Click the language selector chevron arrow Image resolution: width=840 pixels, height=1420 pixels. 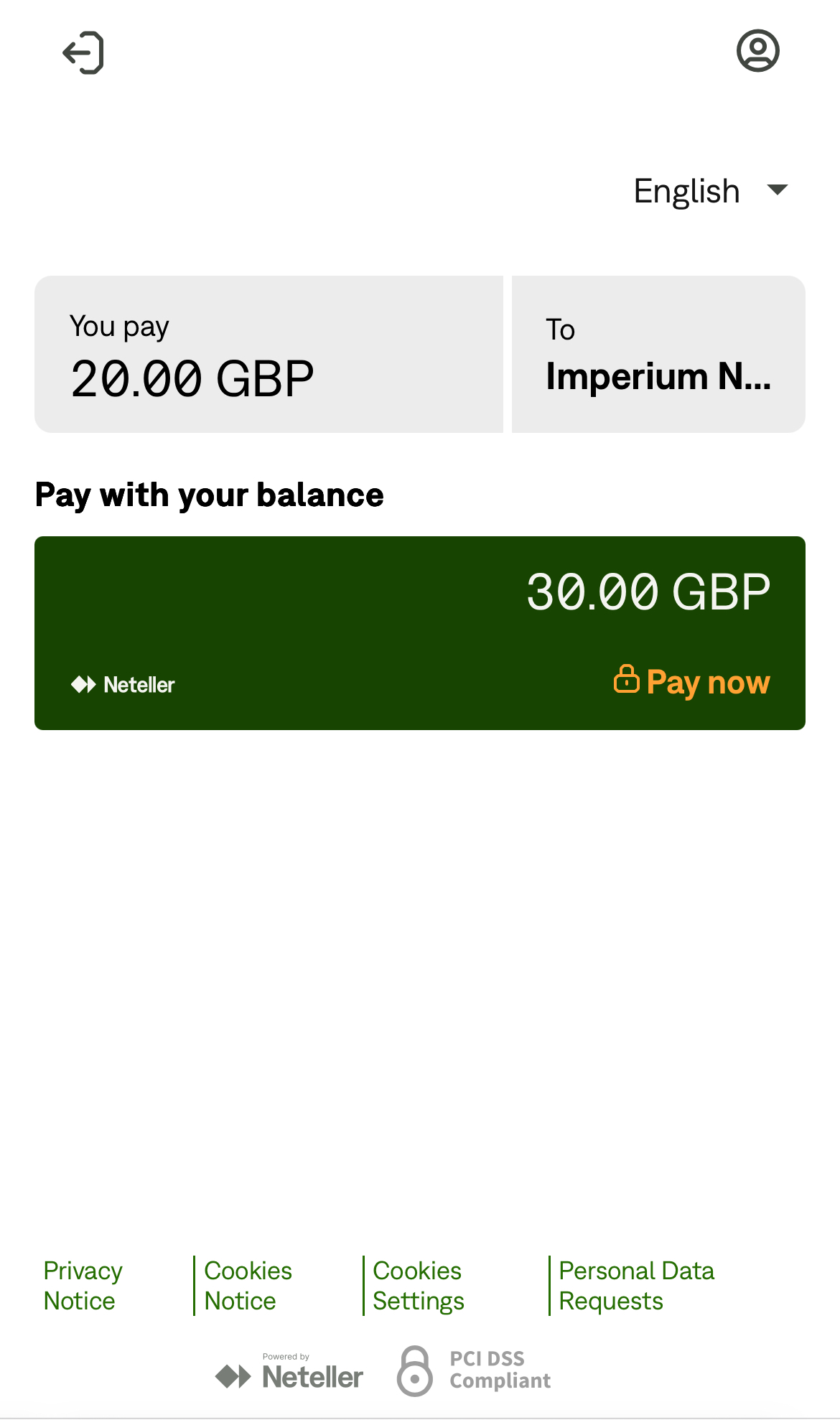click(x=778, y=191)
